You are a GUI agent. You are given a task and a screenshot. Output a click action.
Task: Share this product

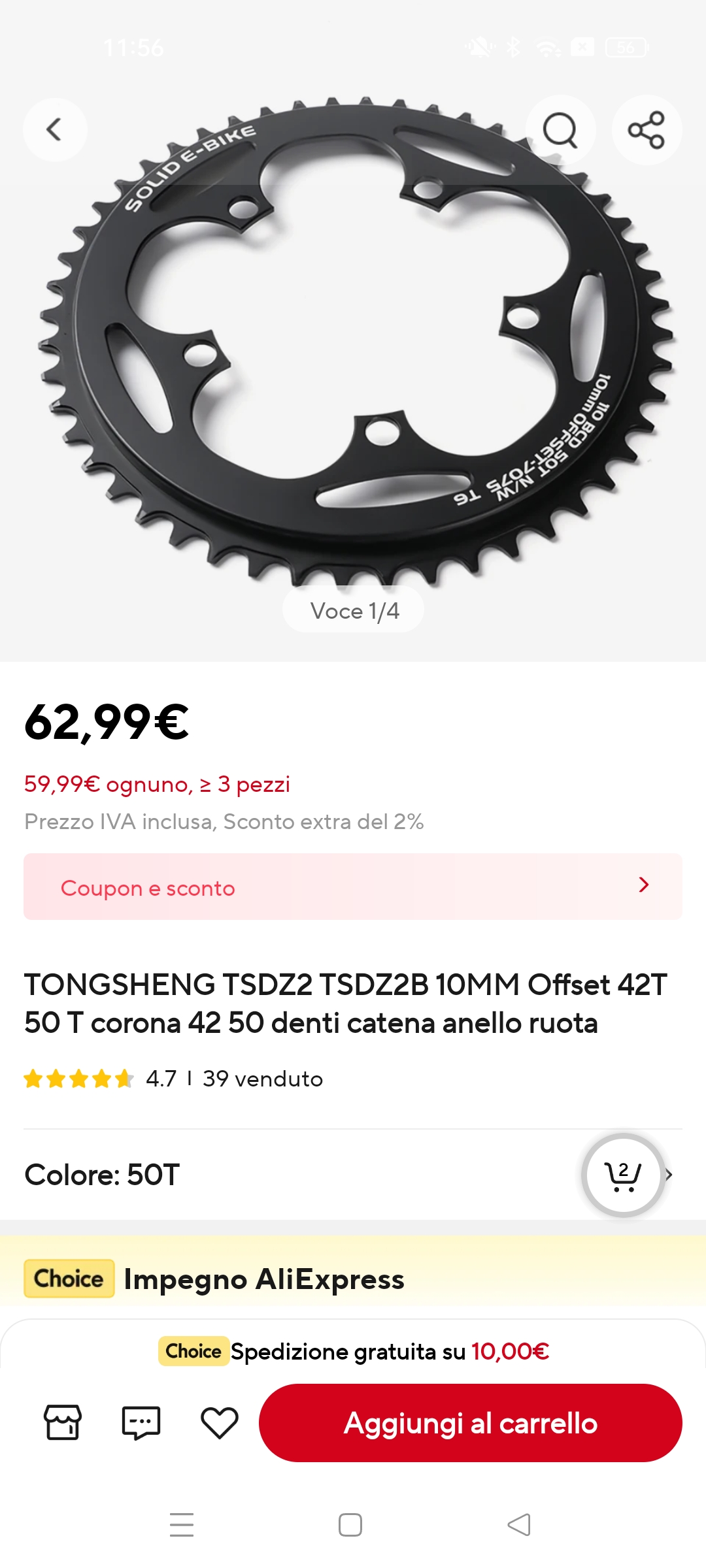[x=646, y=129]
